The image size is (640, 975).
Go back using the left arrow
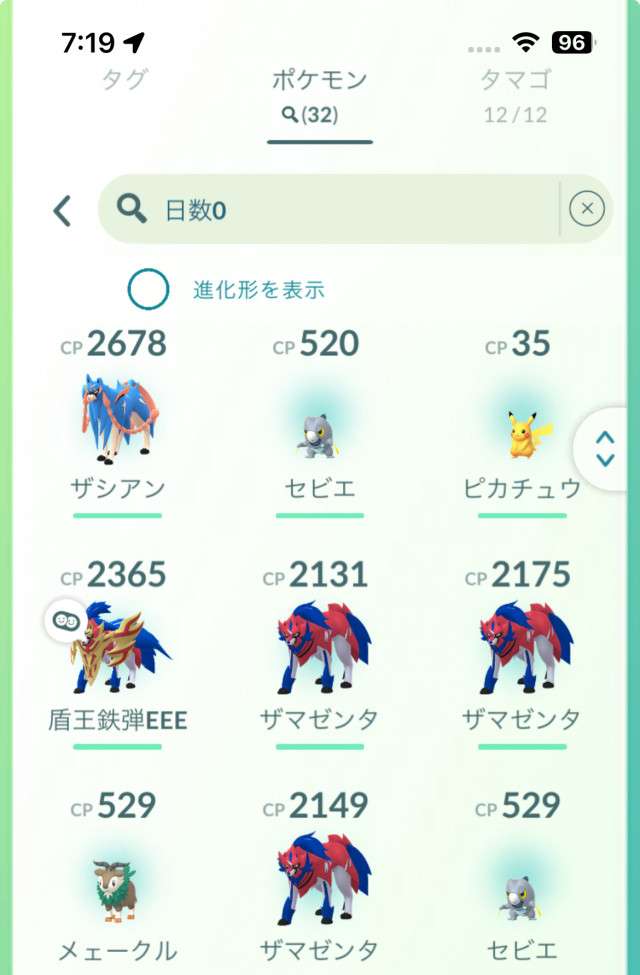pyautogui.click(x=62, y=210)
